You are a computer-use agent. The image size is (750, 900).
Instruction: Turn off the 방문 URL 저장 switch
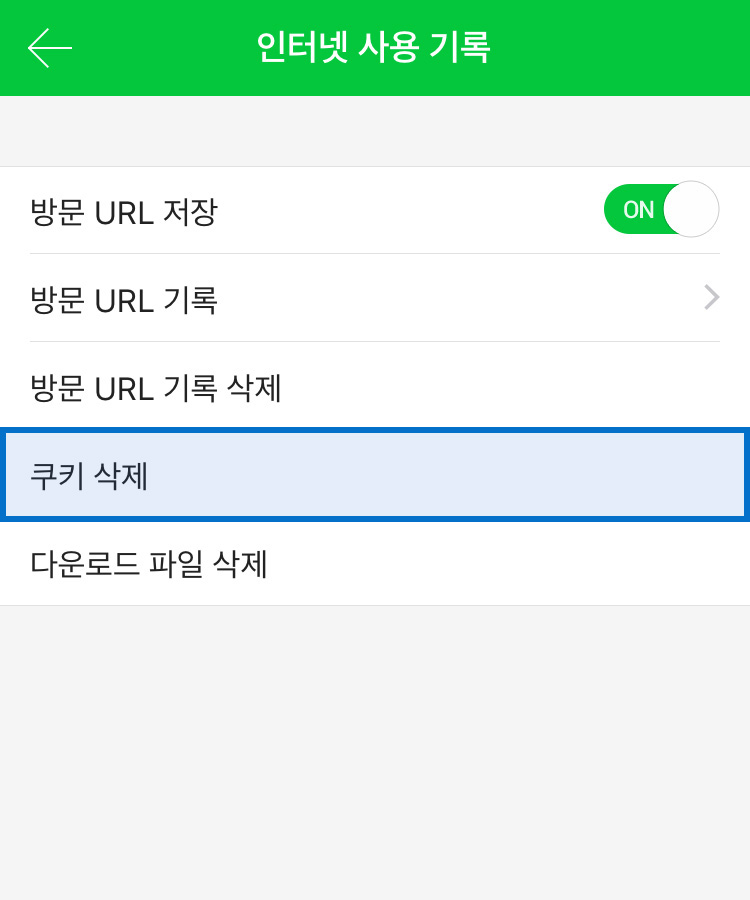pyautogui.click(x=661, y=209)
